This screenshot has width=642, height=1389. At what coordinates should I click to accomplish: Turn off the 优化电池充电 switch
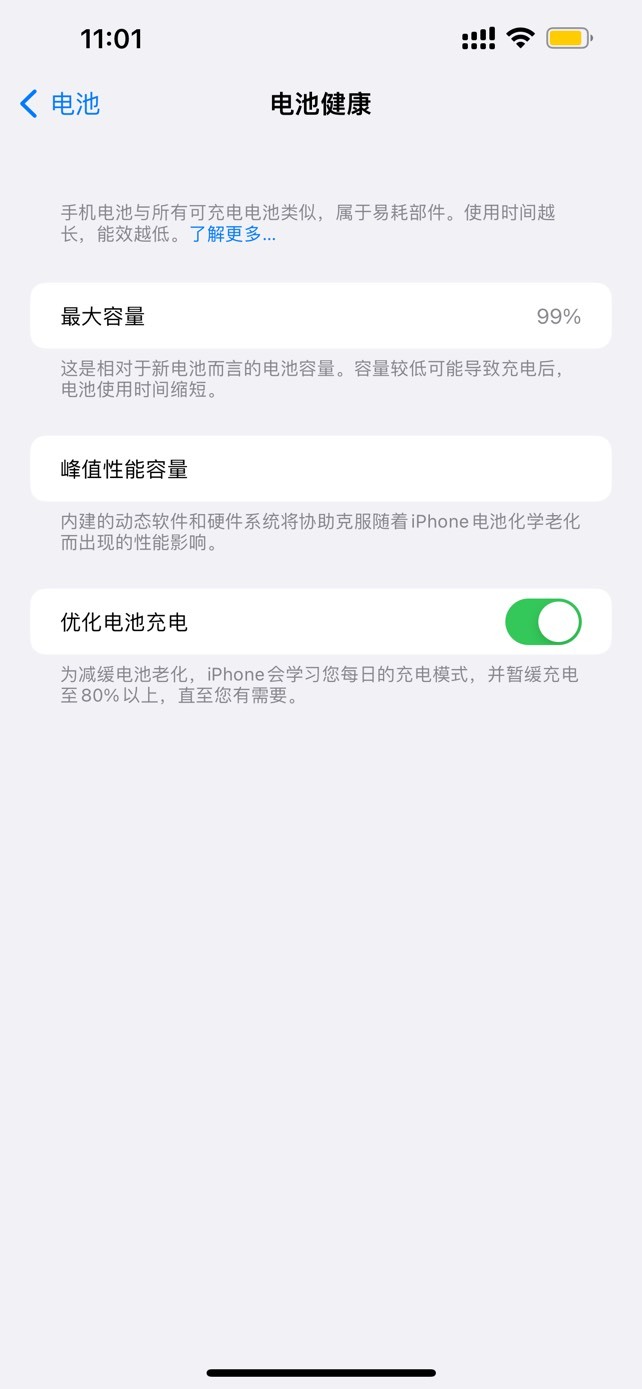(543, 622)
